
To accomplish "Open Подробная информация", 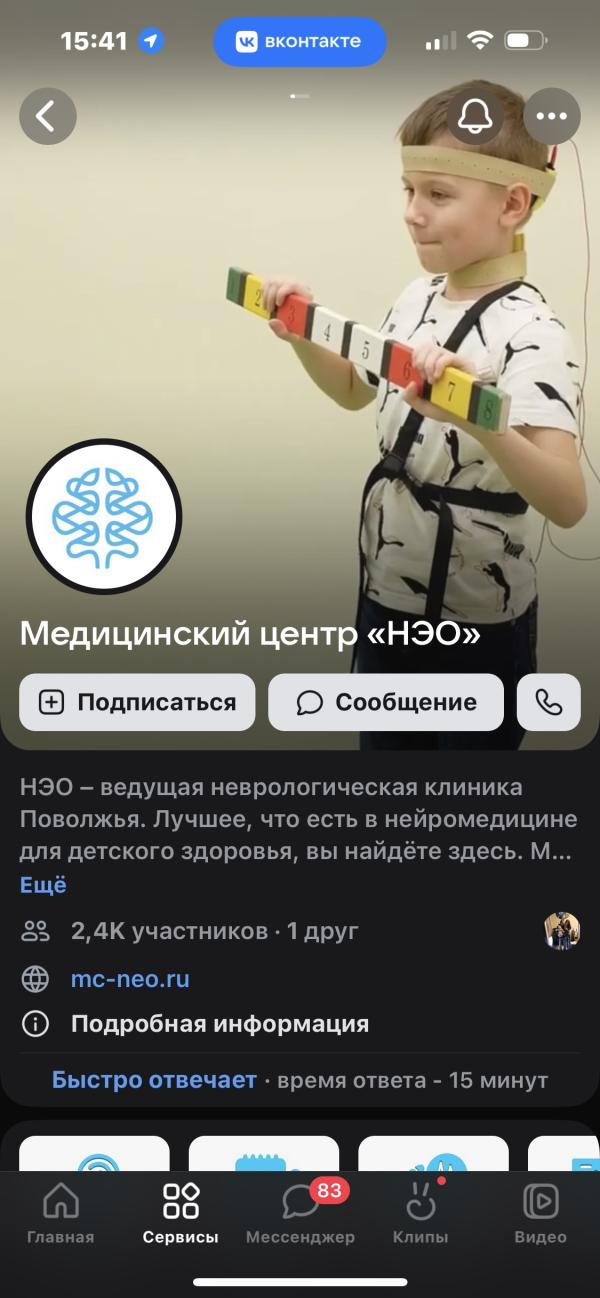I will [x=220, y=1024].
